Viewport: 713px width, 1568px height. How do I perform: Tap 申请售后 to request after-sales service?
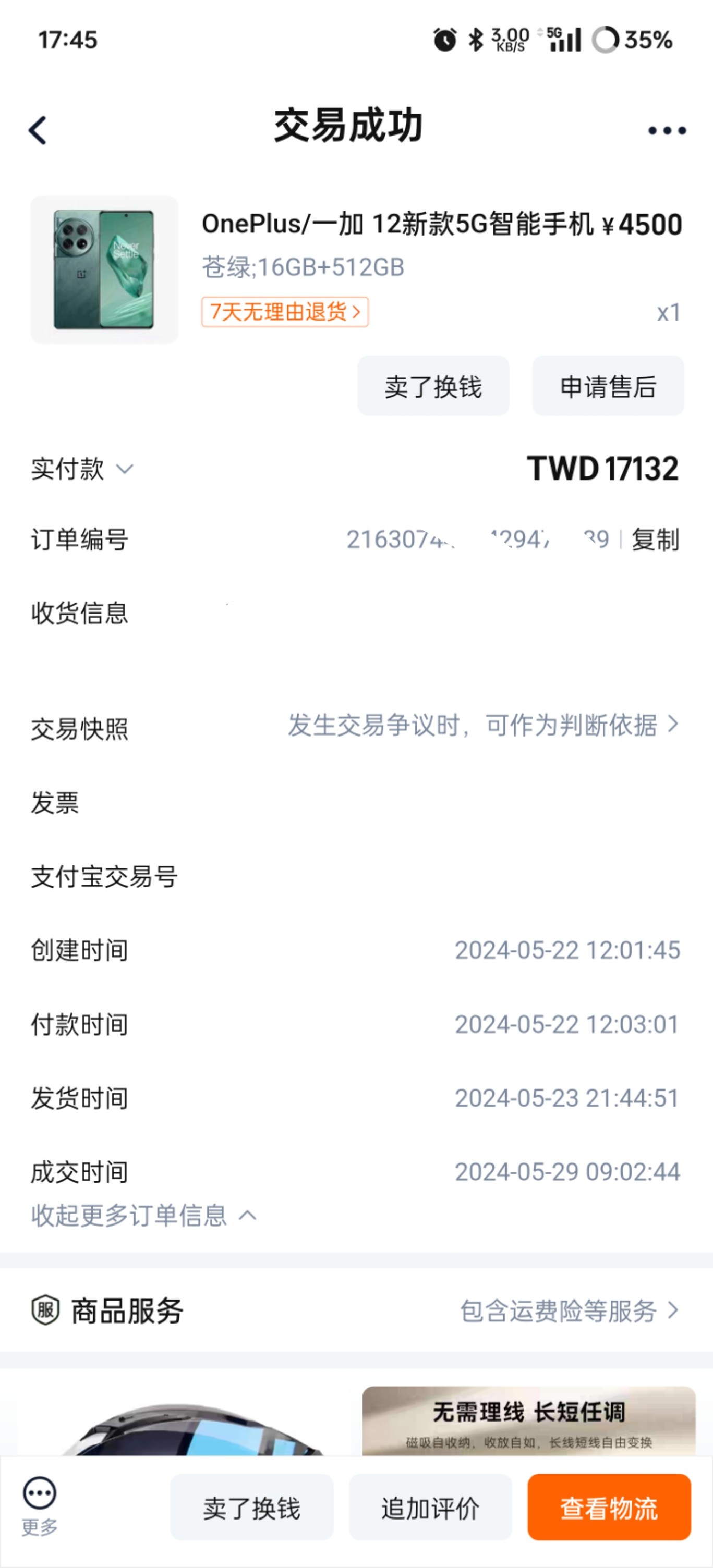608,386
